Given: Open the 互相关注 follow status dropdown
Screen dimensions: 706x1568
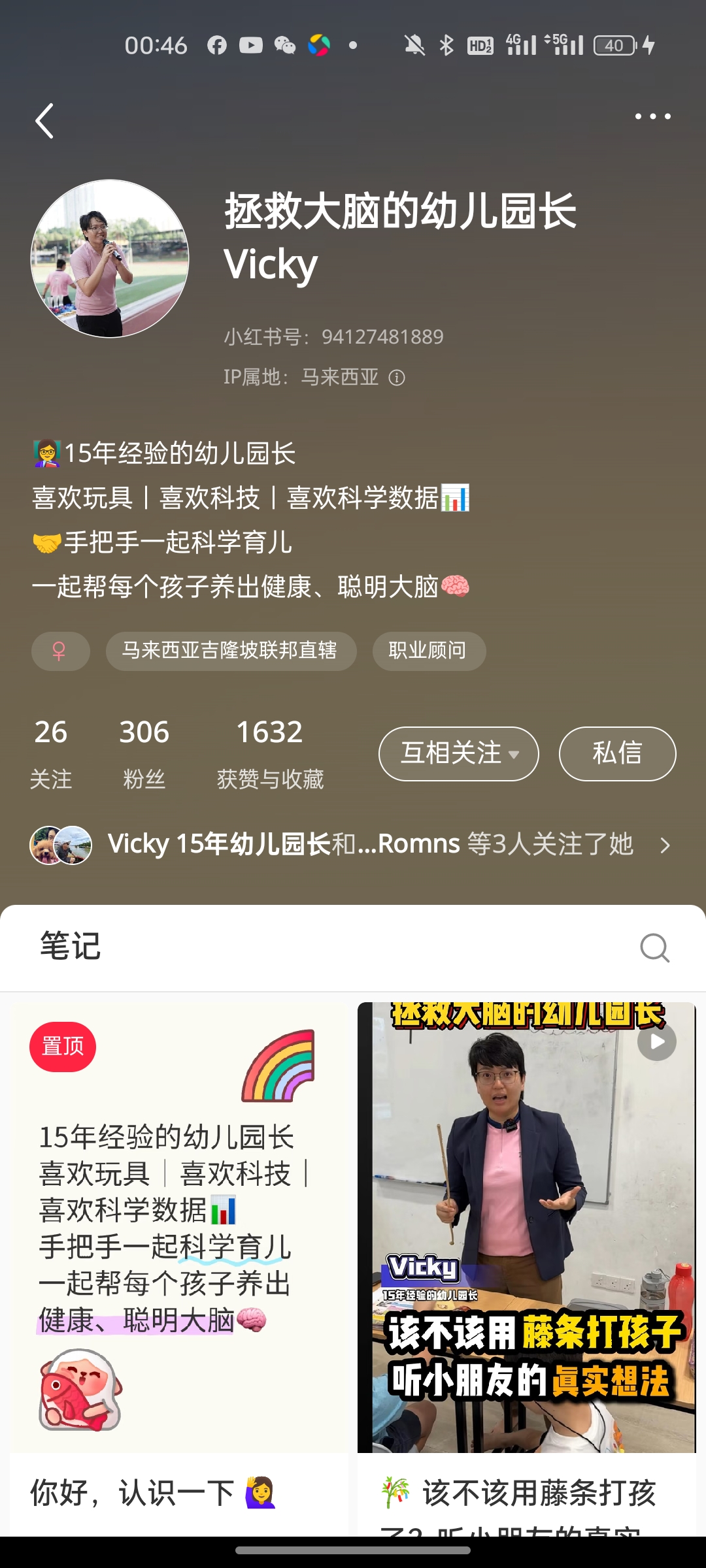Looking at the screenshot, I should point(458,753).
